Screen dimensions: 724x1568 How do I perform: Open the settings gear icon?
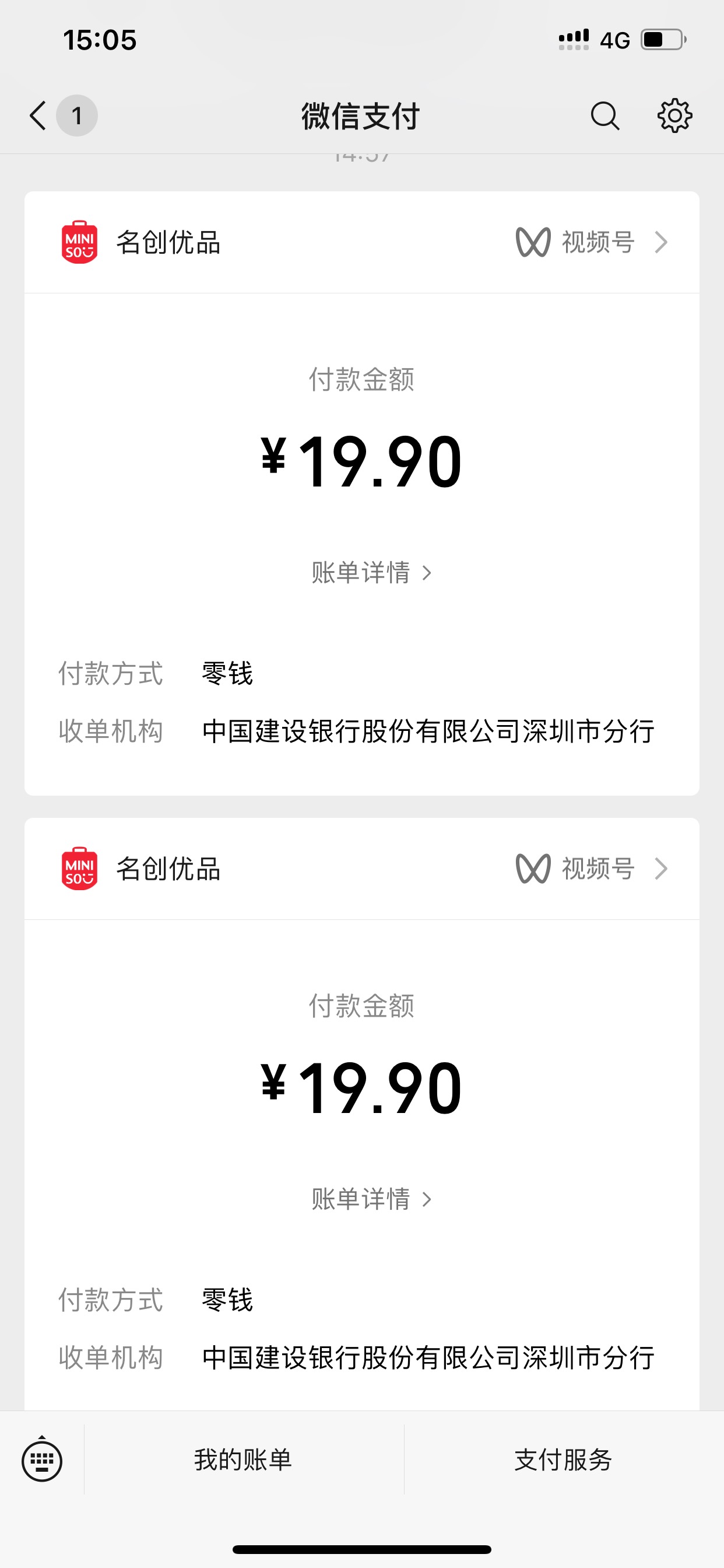674,116
